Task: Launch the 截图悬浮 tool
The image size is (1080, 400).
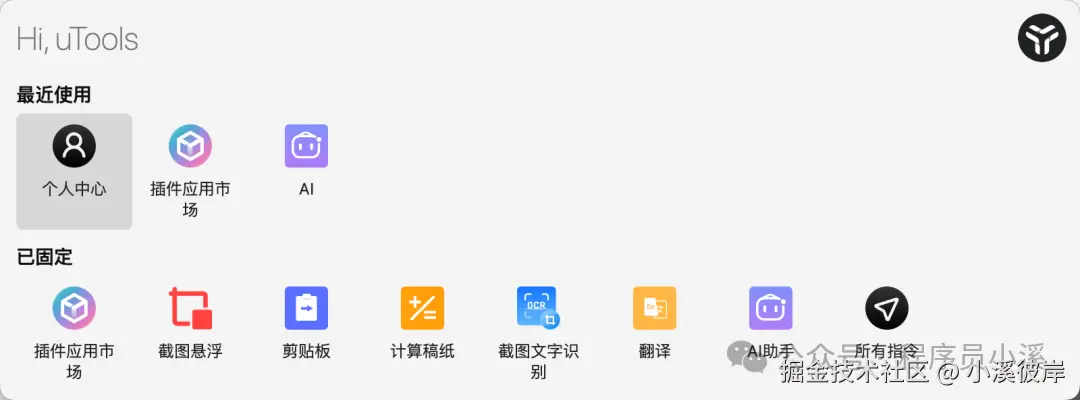Action: [x=190, y=309]
